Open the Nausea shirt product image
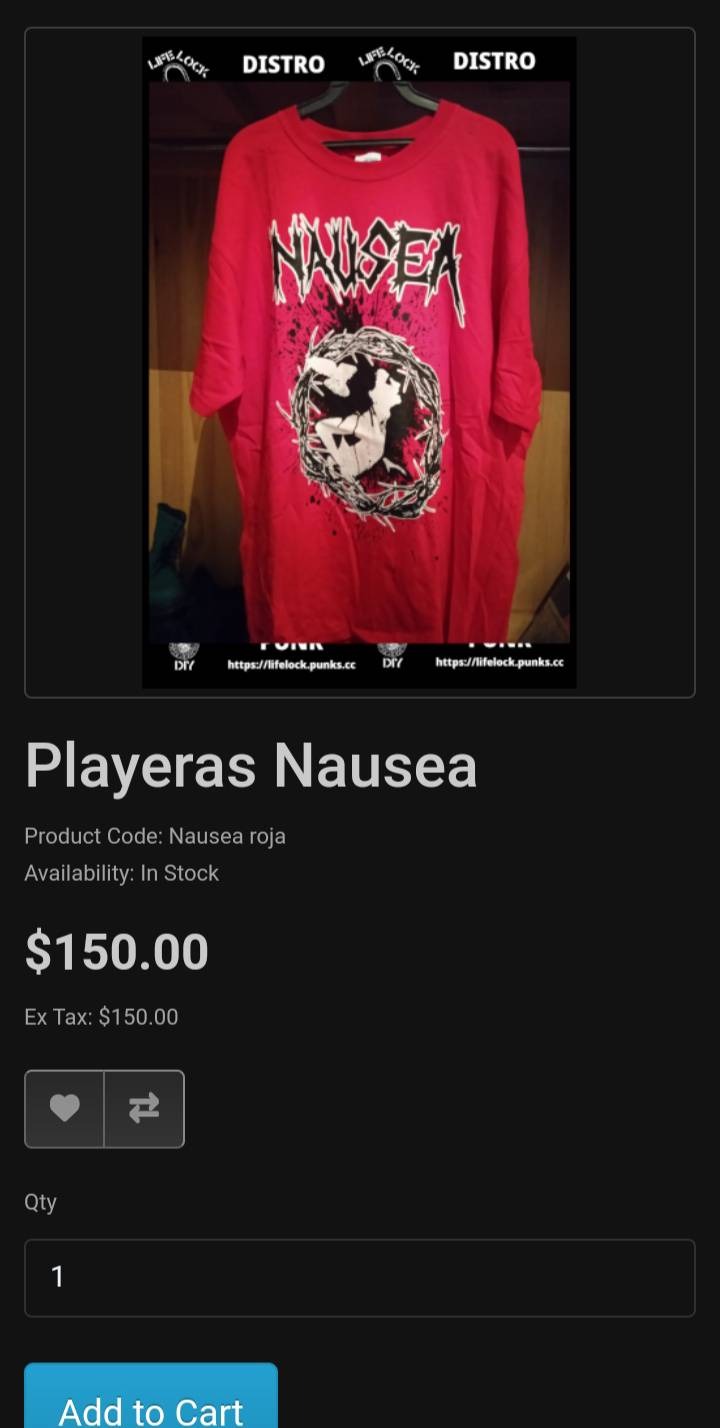The image size is (720, 1428). 359,362
